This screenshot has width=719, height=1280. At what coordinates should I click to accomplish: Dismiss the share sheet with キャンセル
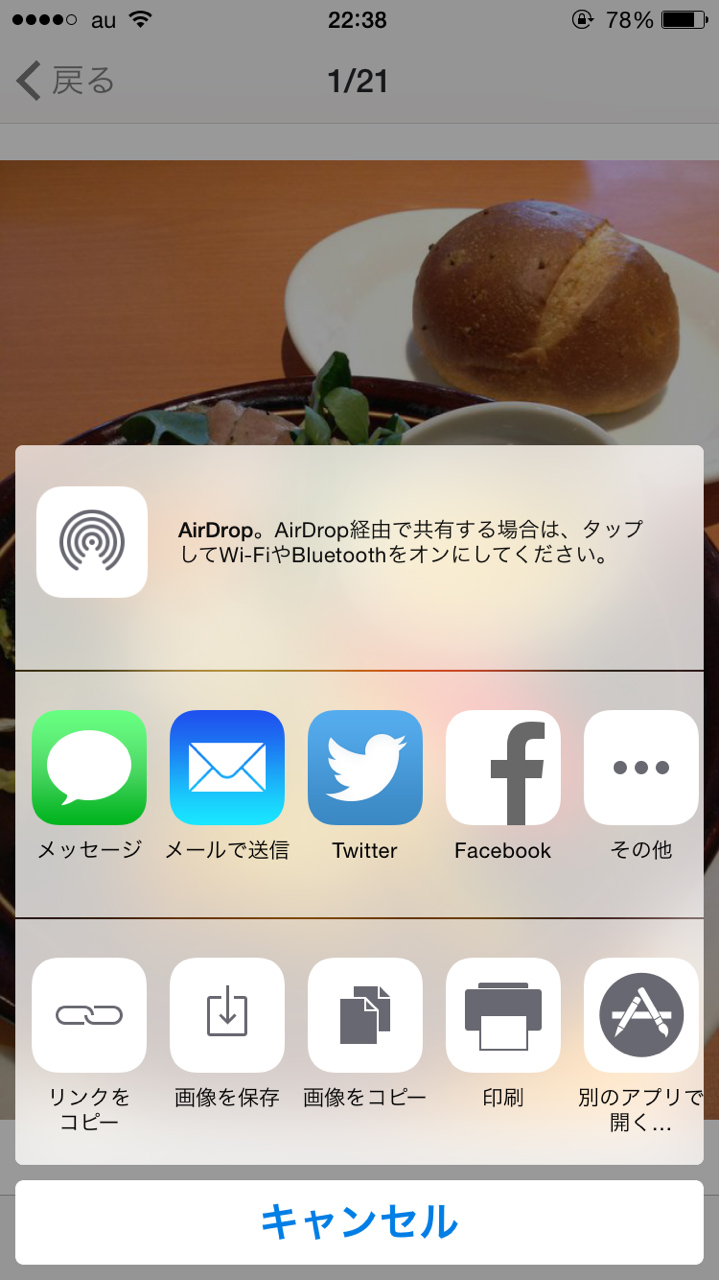[x=359, y=1222]
